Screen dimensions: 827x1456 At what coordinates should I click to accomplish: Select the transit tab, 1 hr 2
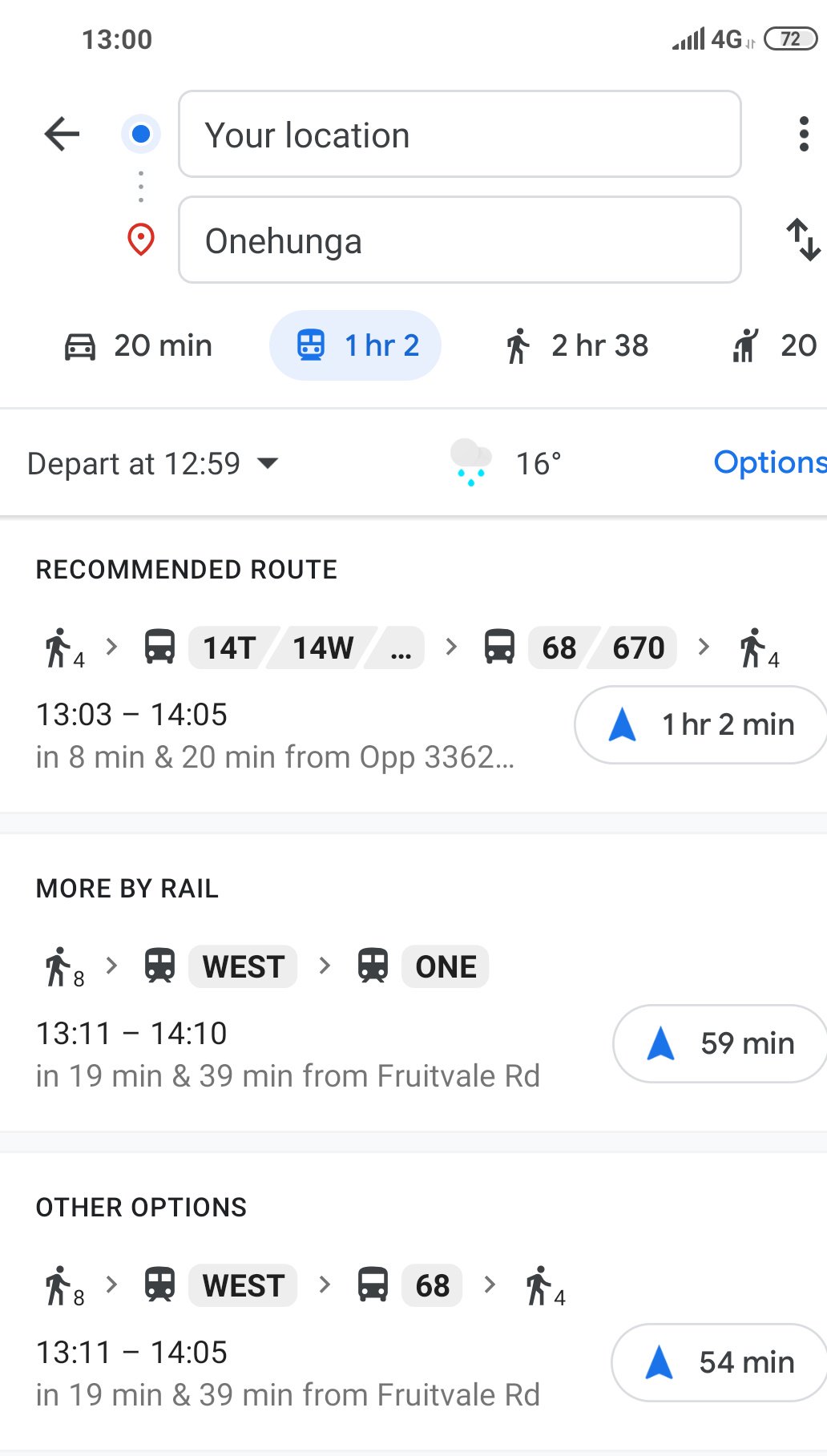tap(356, 345)
